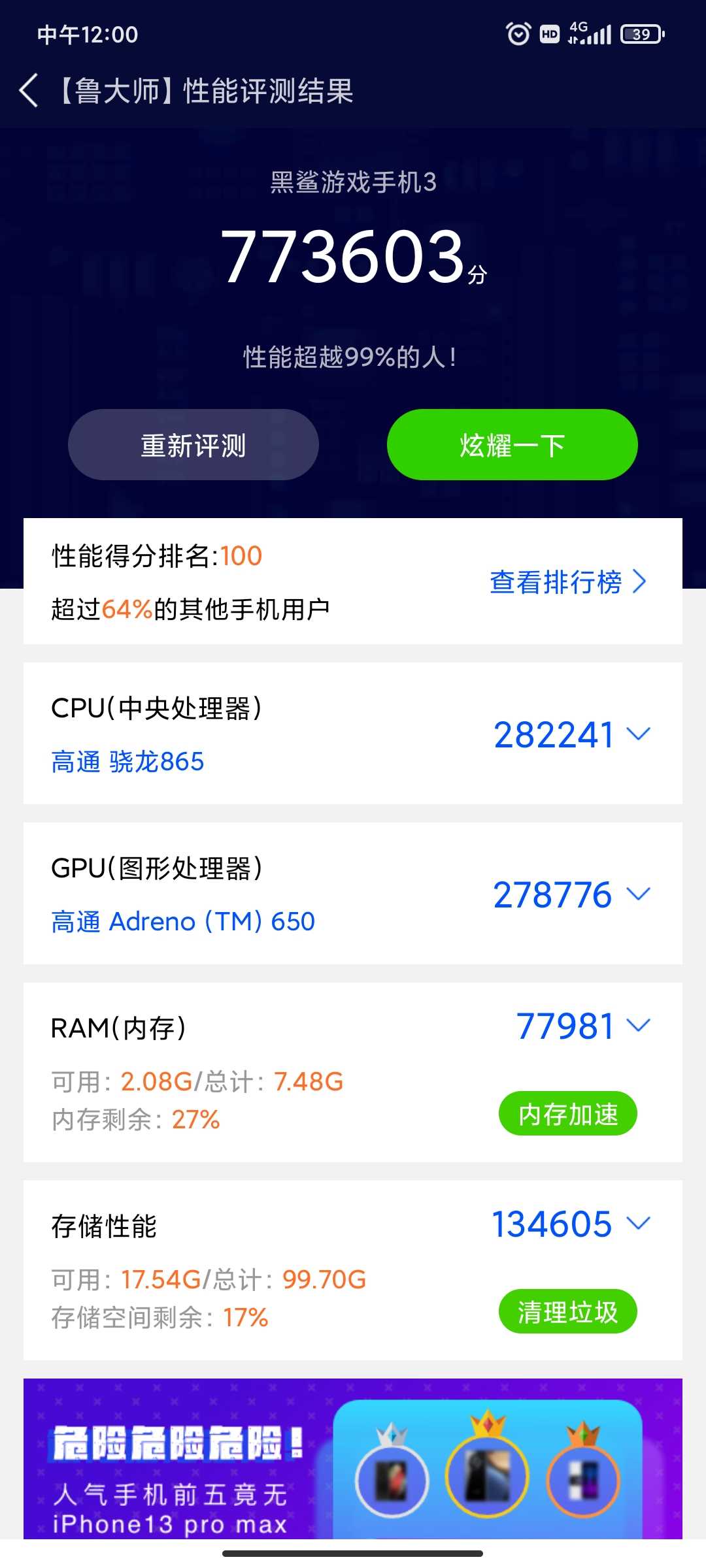Share the score with 炫耀一下
The height and width of the screenshot is (1568, 706).
click(x=512, y=445)
